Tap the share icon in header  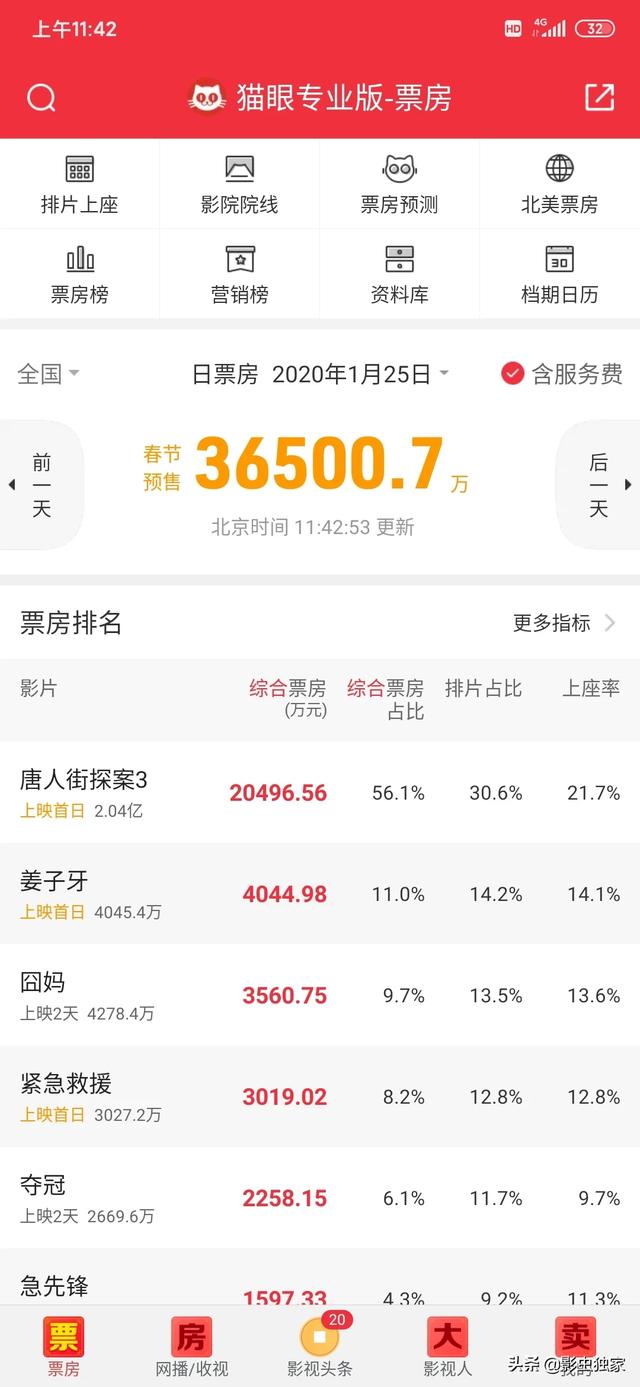(599, 97)
